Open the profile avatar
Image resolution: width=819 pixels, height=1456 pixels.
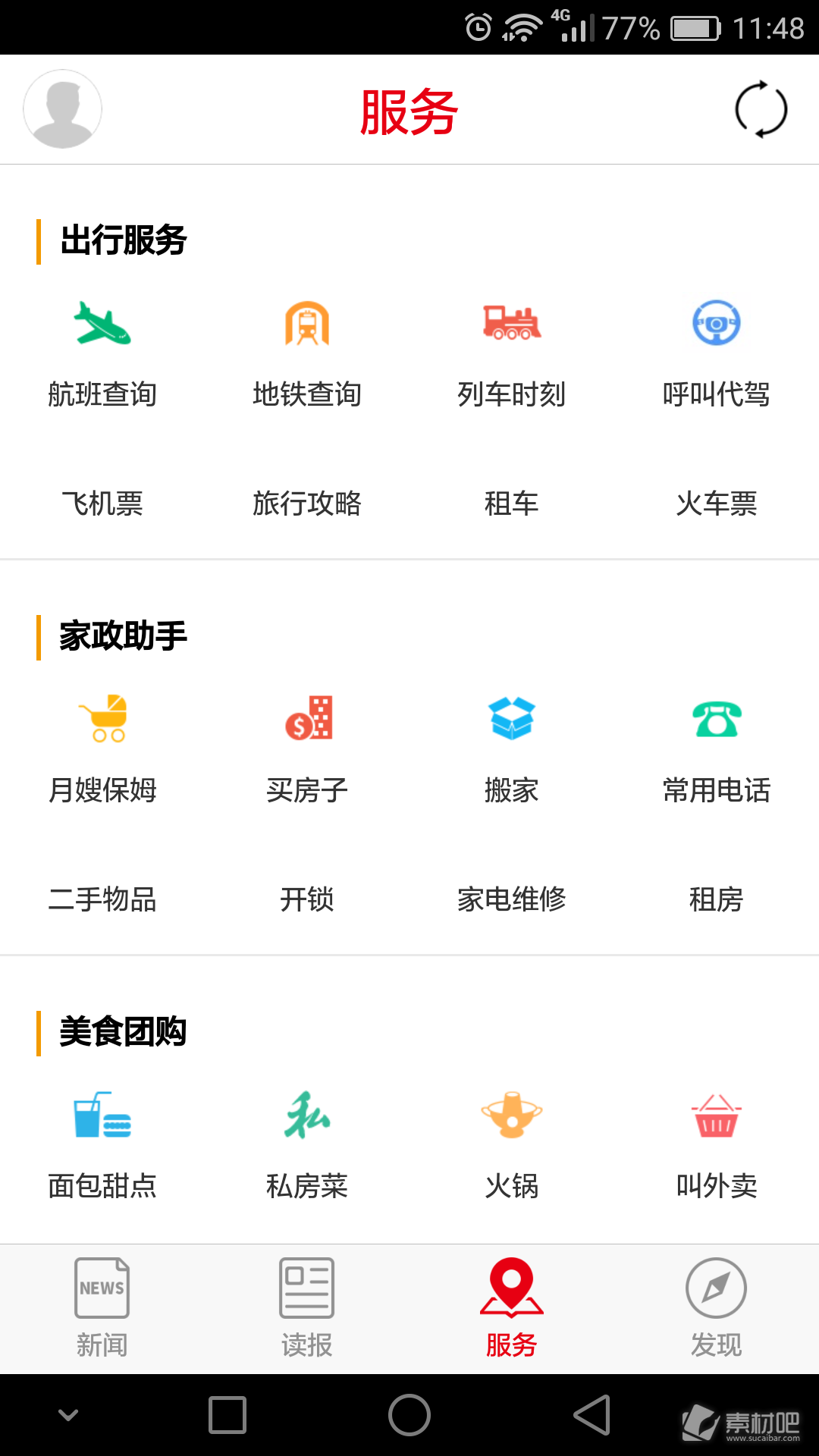63,109
